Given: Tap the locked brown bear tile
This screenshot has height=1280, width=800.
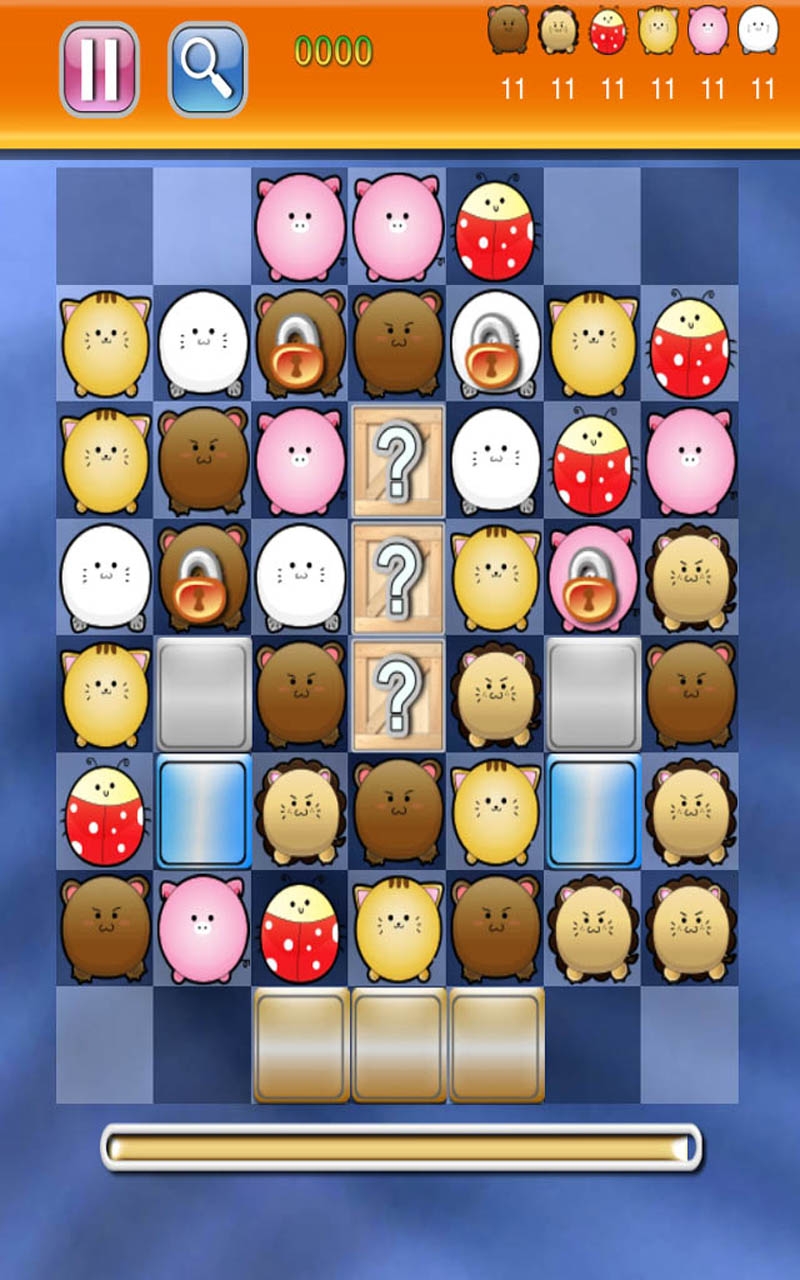Looking at the screenshot, I should point(300,345).
